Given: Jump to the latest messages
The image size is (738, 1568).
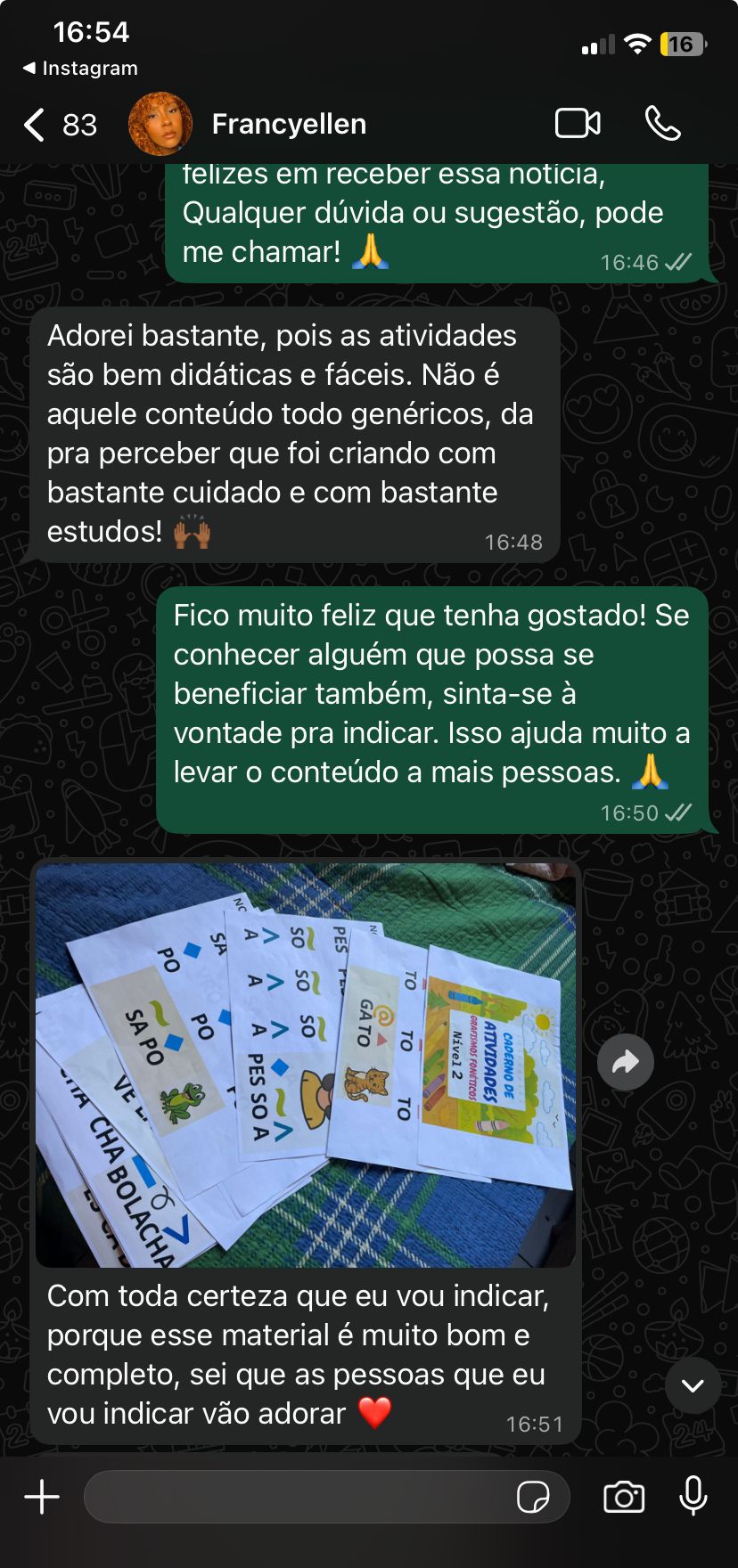Looking at the screenshot, I should pyautogui.click(x=693, y=1385).
